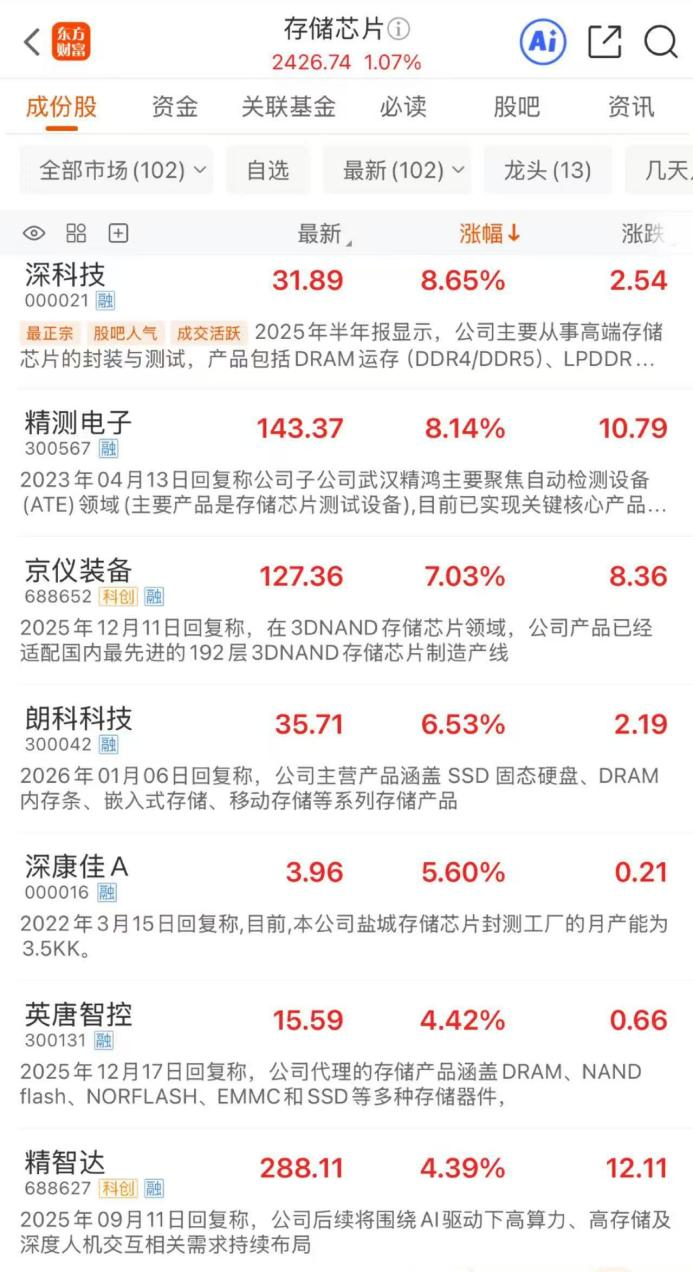This screenshot has height=1272, width=693.
Task: Open the AI assistant icon
Action: pos(543,42)
